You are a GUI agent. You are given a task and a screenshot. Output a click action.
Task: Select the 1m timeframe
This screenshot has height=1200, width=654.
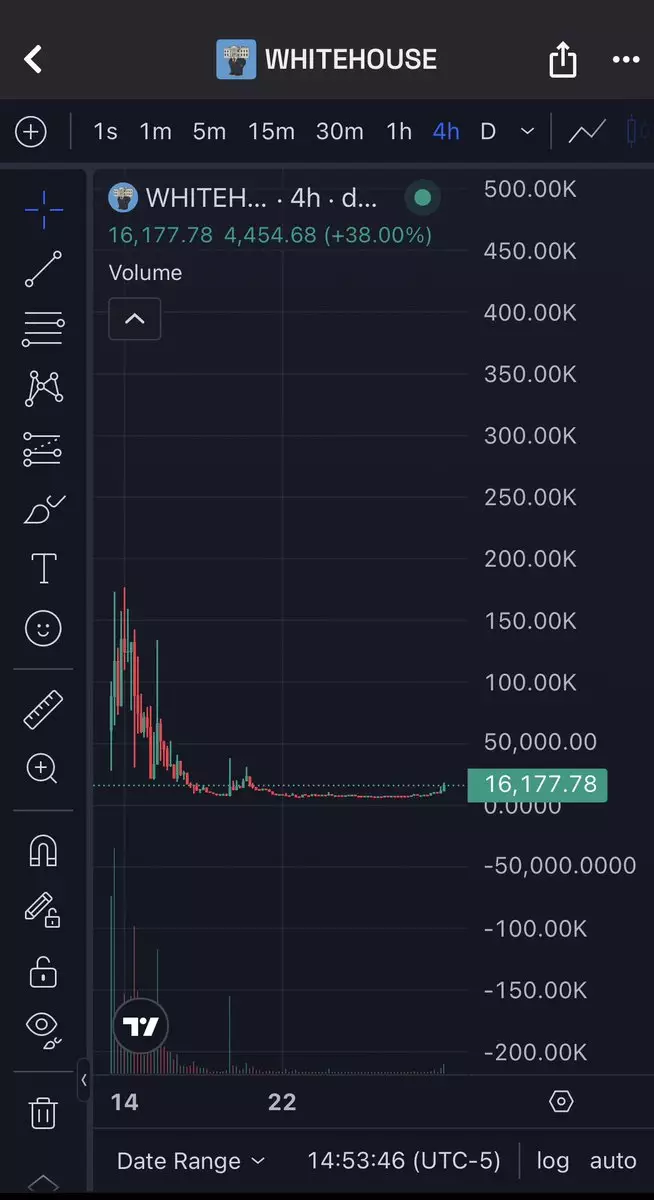coord(155,131)
